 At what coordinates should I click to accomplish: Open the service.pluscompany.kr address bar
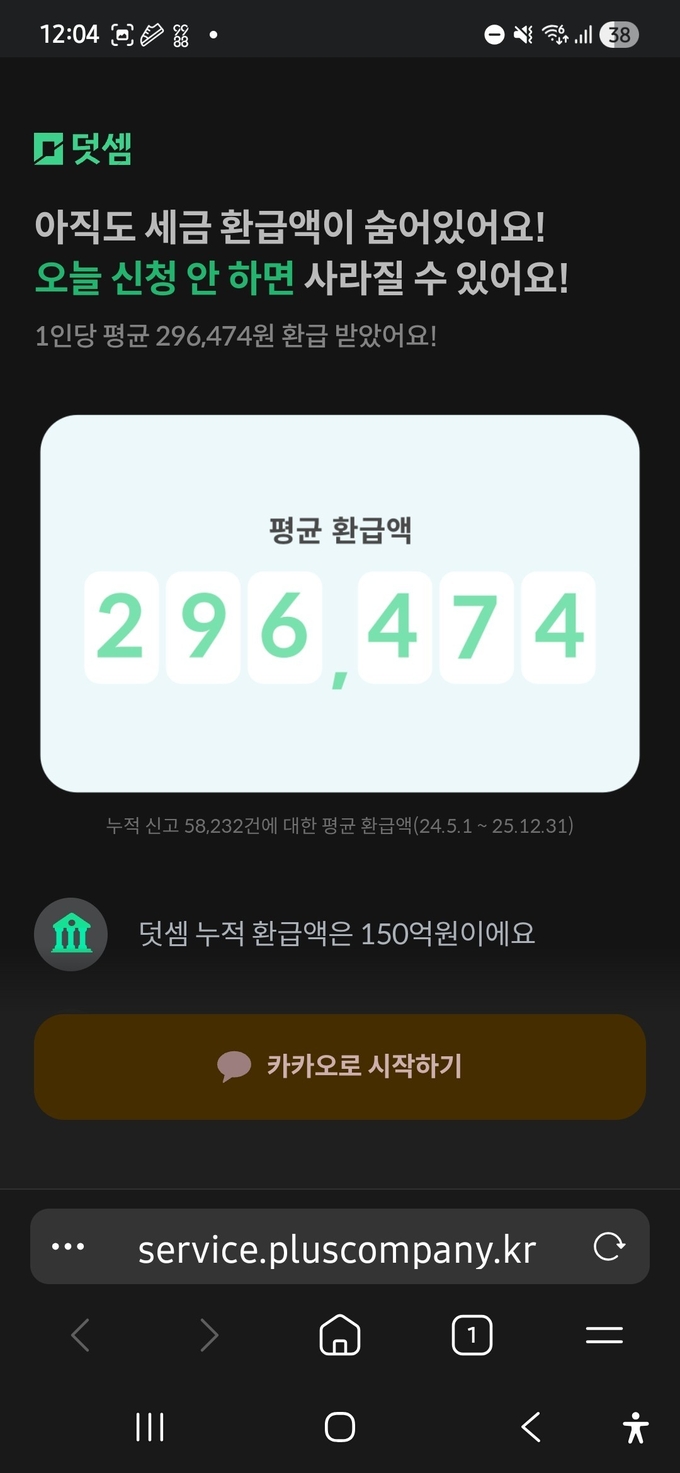coord(337,1249)
